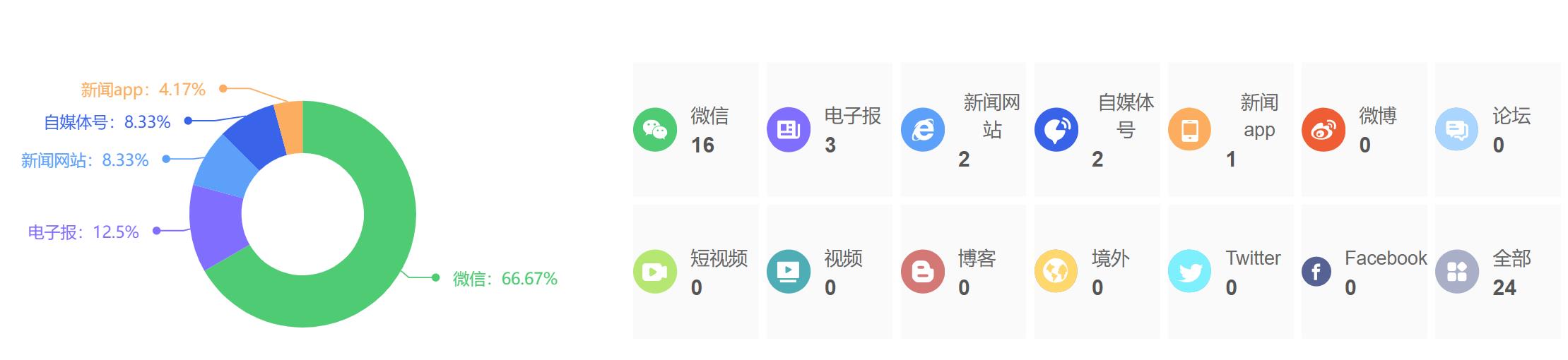Choose the 自媒体号 tile
This screenshot has height=360, width=1568.
pos(1096,130)
